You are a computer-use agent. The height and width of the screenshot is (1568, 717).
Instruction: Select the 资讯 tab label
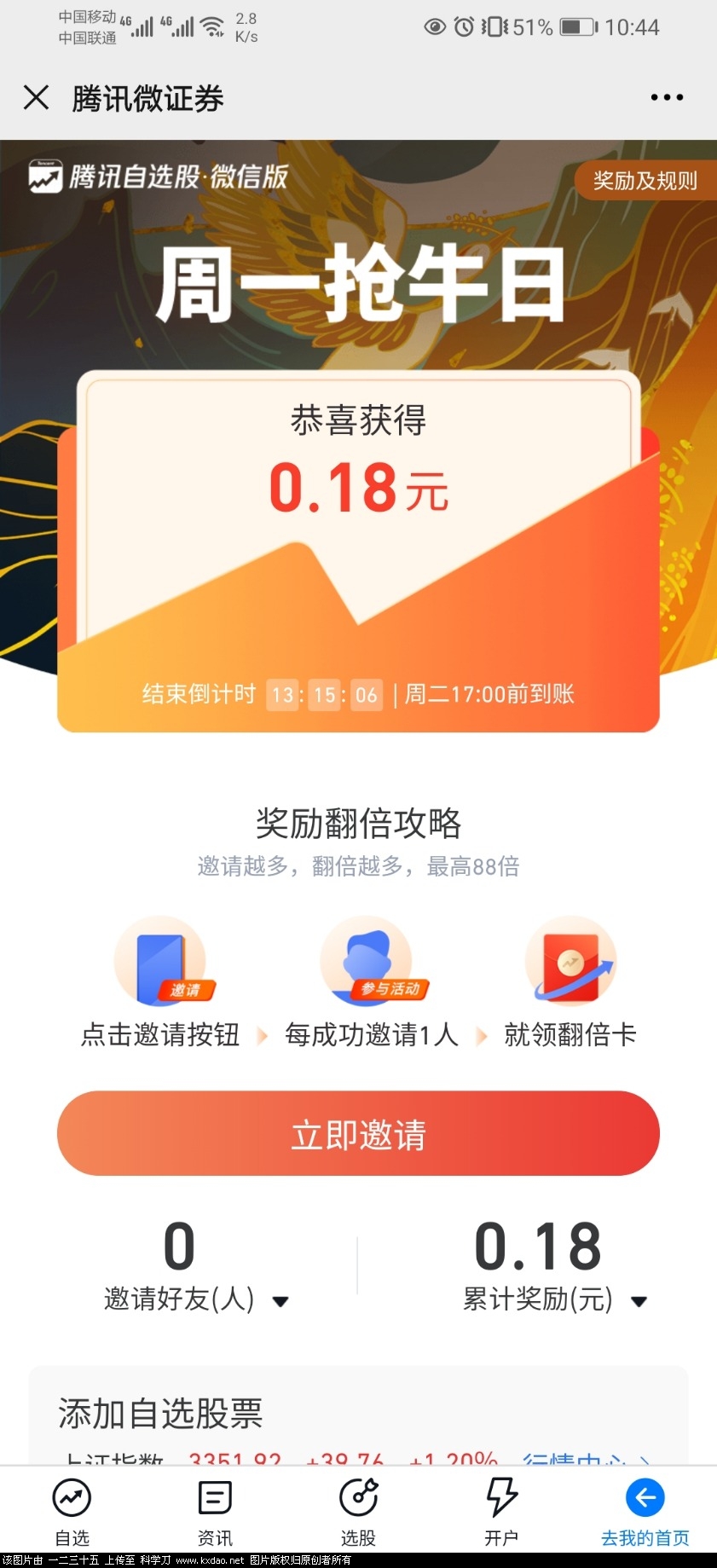[x=215, y=1532]
